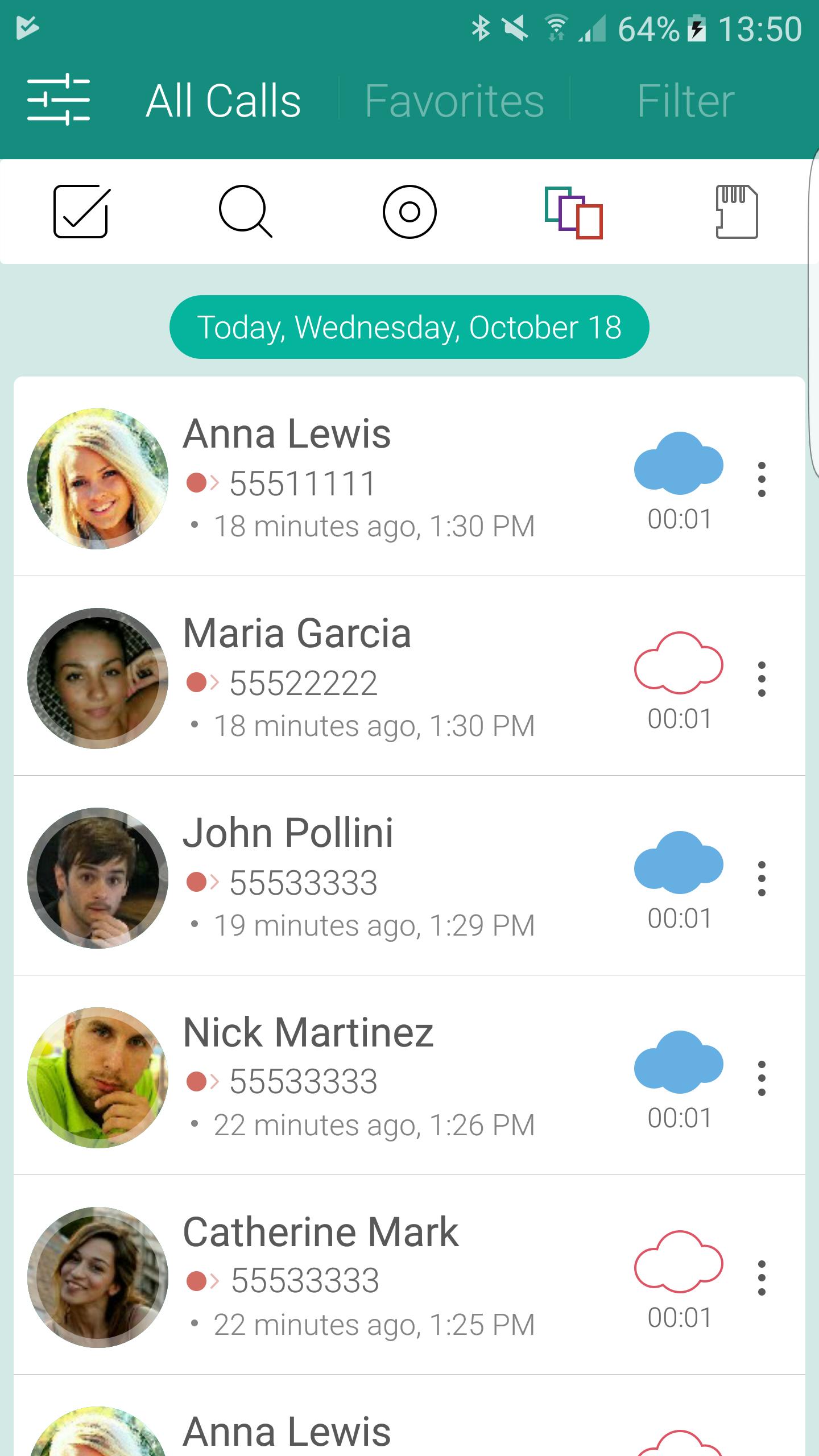Toggle cloud upload for John Pollini

point(679,864)
